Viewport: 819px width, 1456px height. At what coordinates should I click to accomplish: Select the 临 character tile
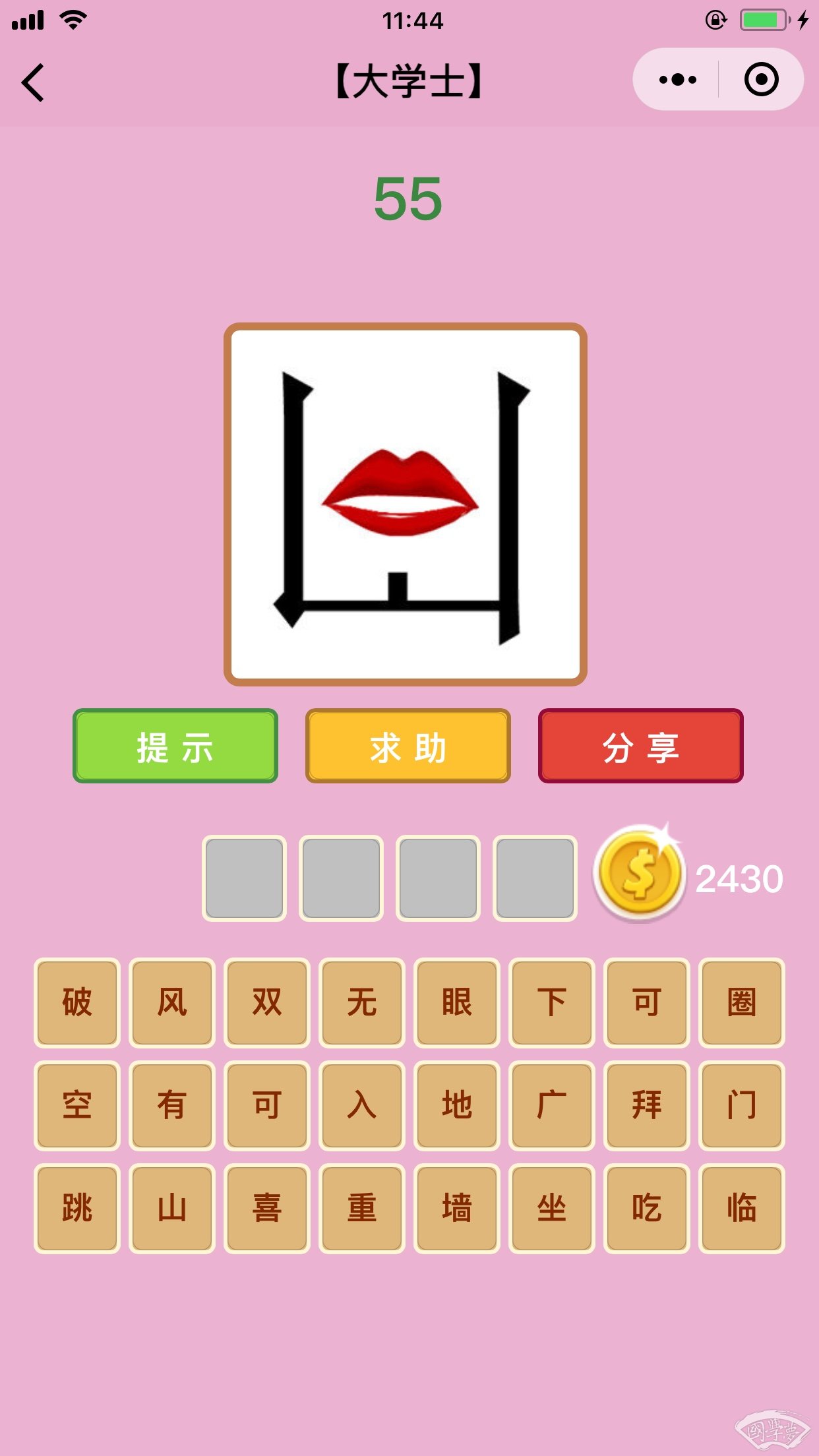tap(742, 1208)
